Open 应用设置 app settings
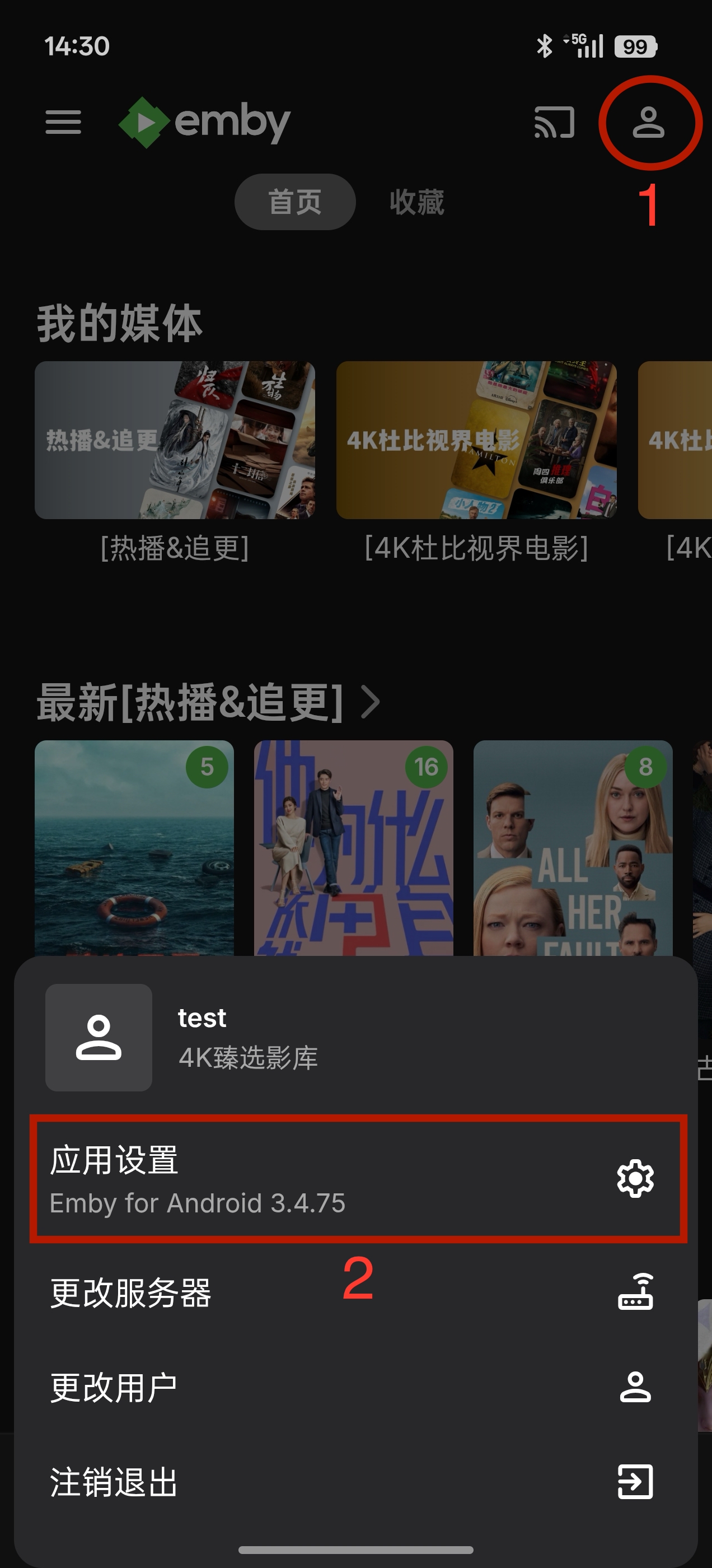This screenshot has height=1568, width=712. point(358,1178)
